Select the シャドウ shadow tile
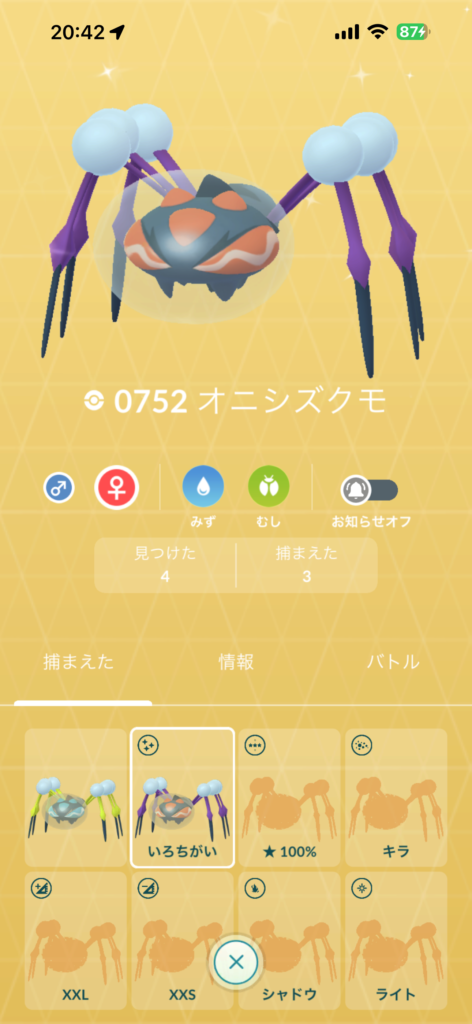 289,940
